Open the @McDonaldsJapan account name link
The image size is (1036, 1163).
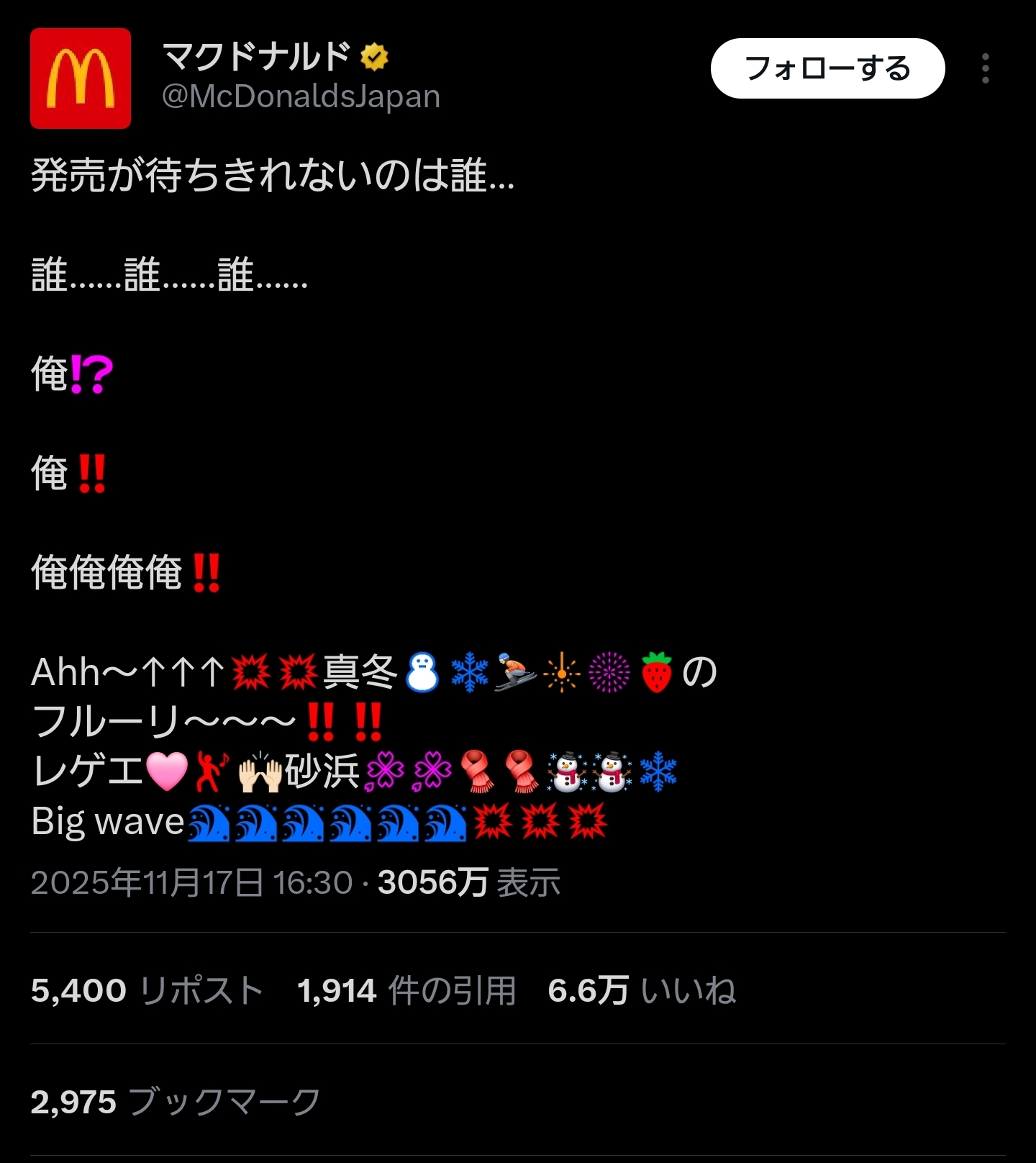(301, 96)
